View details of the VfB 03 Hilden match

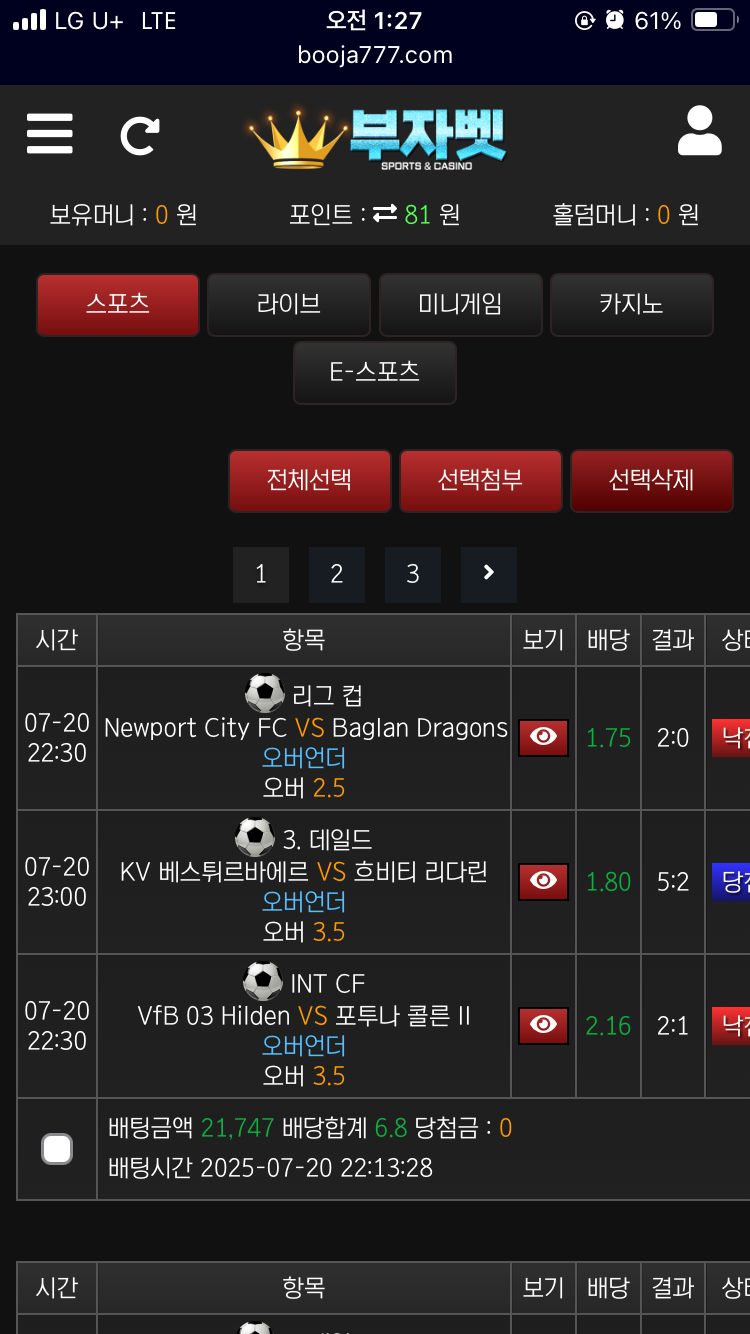click(x=543, y=1026)
